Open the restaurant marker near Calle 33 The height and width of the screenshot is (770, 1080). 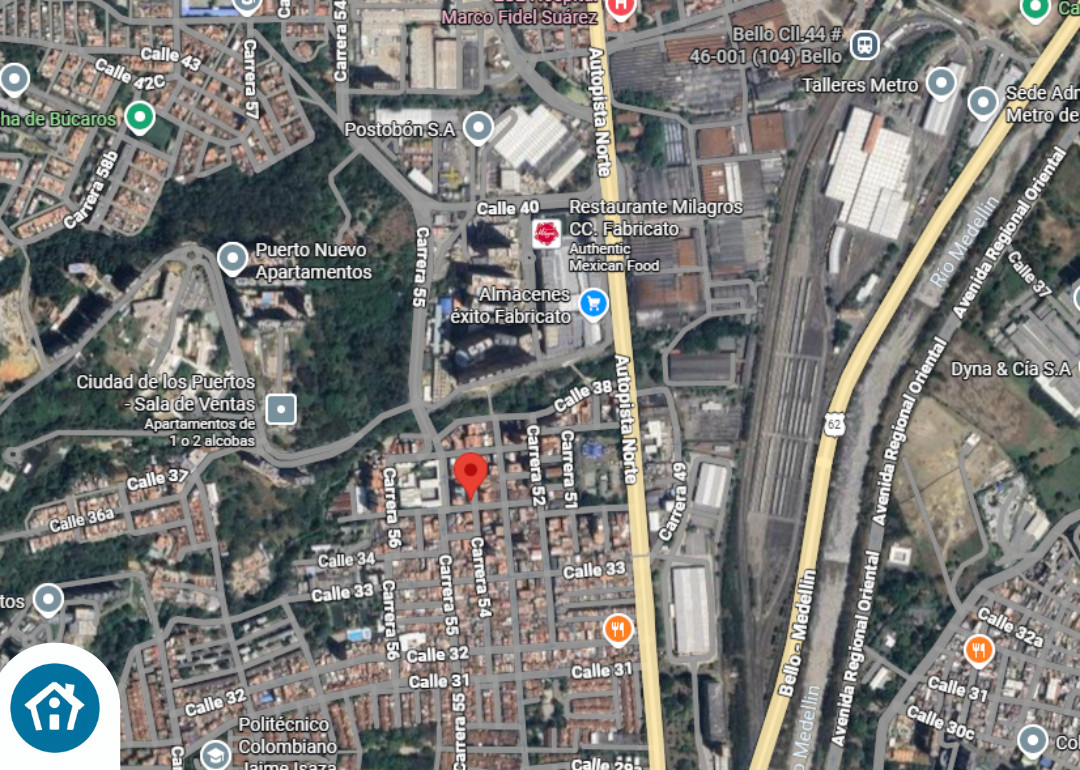619,629
